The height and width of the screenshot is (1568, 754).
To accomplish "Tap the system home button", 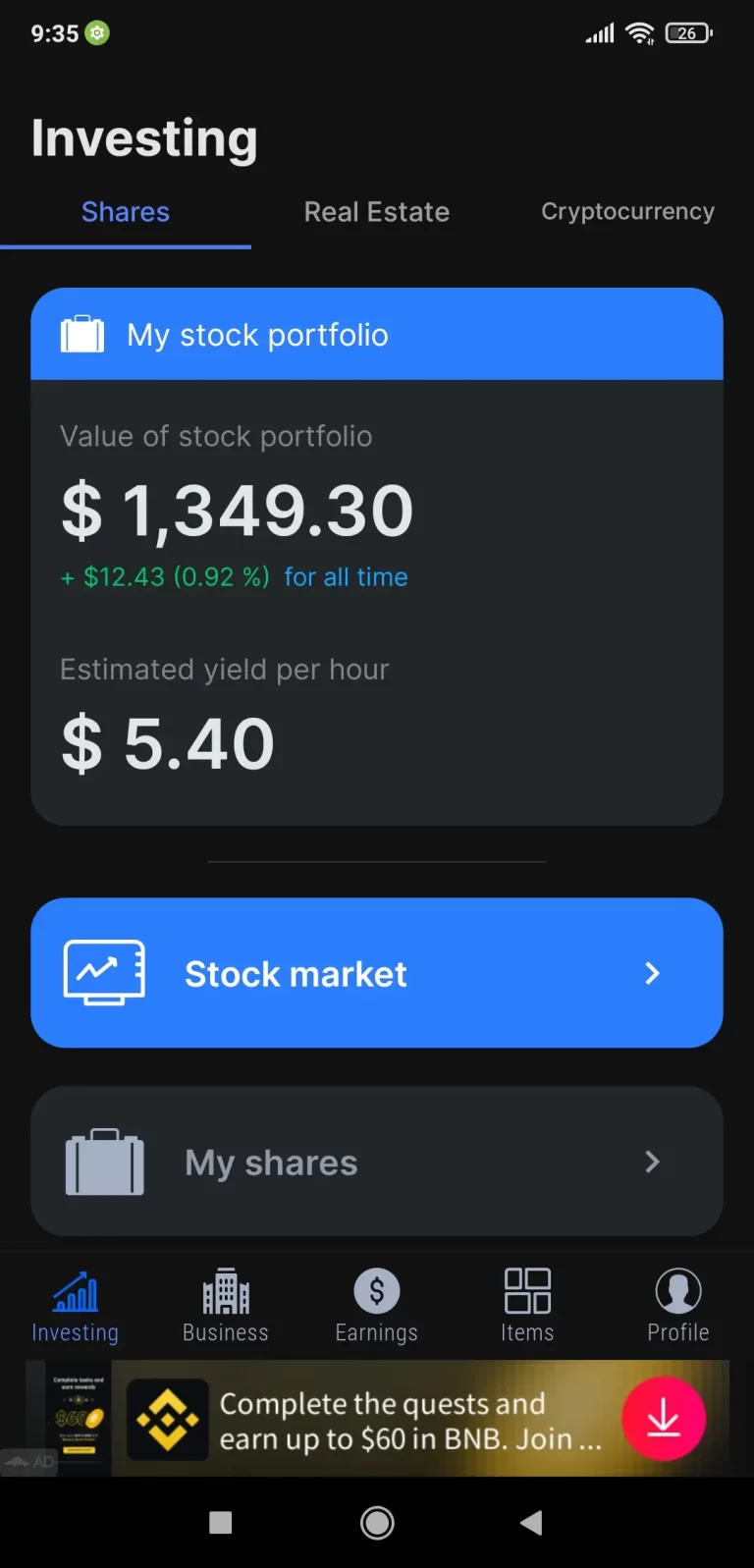I will [x=377, y=1523].
